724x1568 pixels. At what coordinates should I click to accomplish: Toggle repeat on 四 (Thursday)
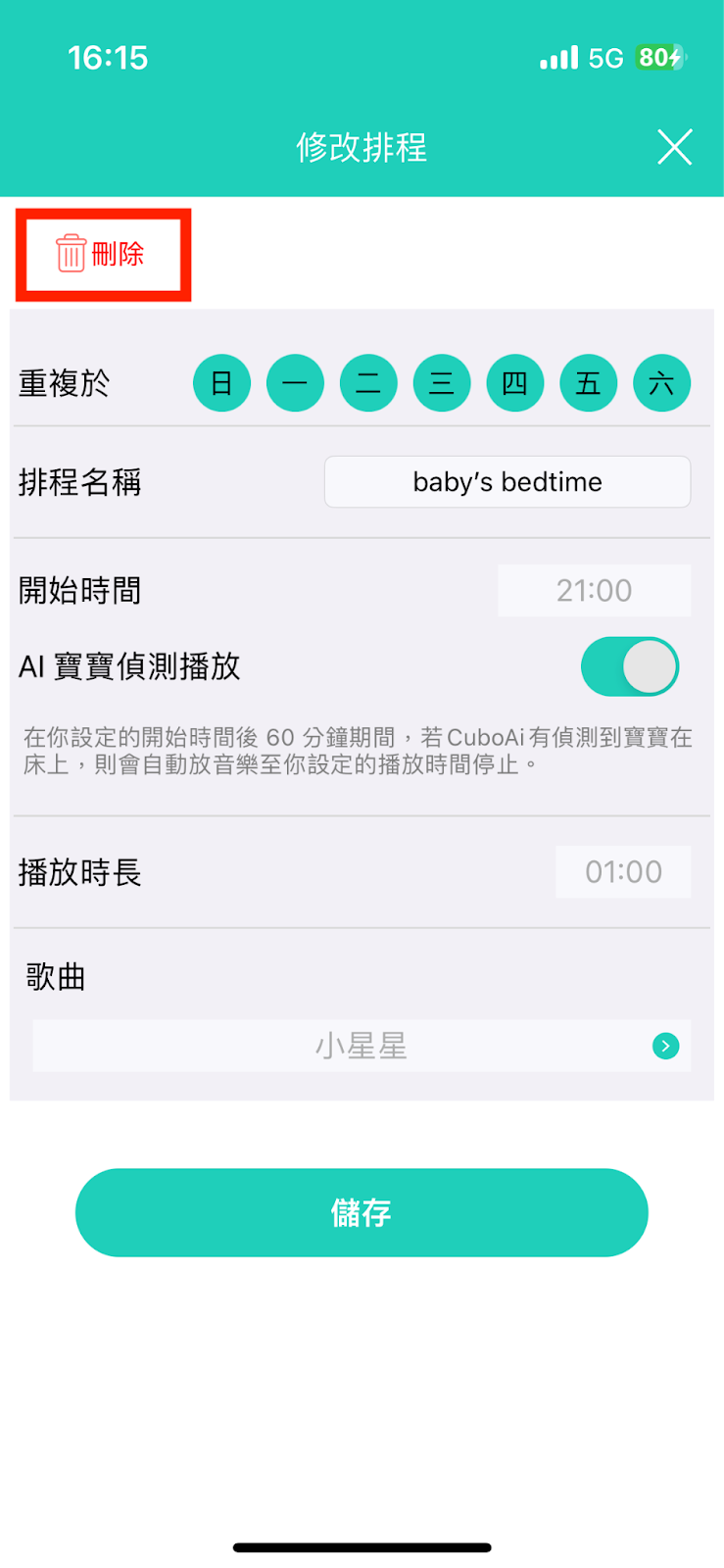pyautogui.click(x=515, y=383)
